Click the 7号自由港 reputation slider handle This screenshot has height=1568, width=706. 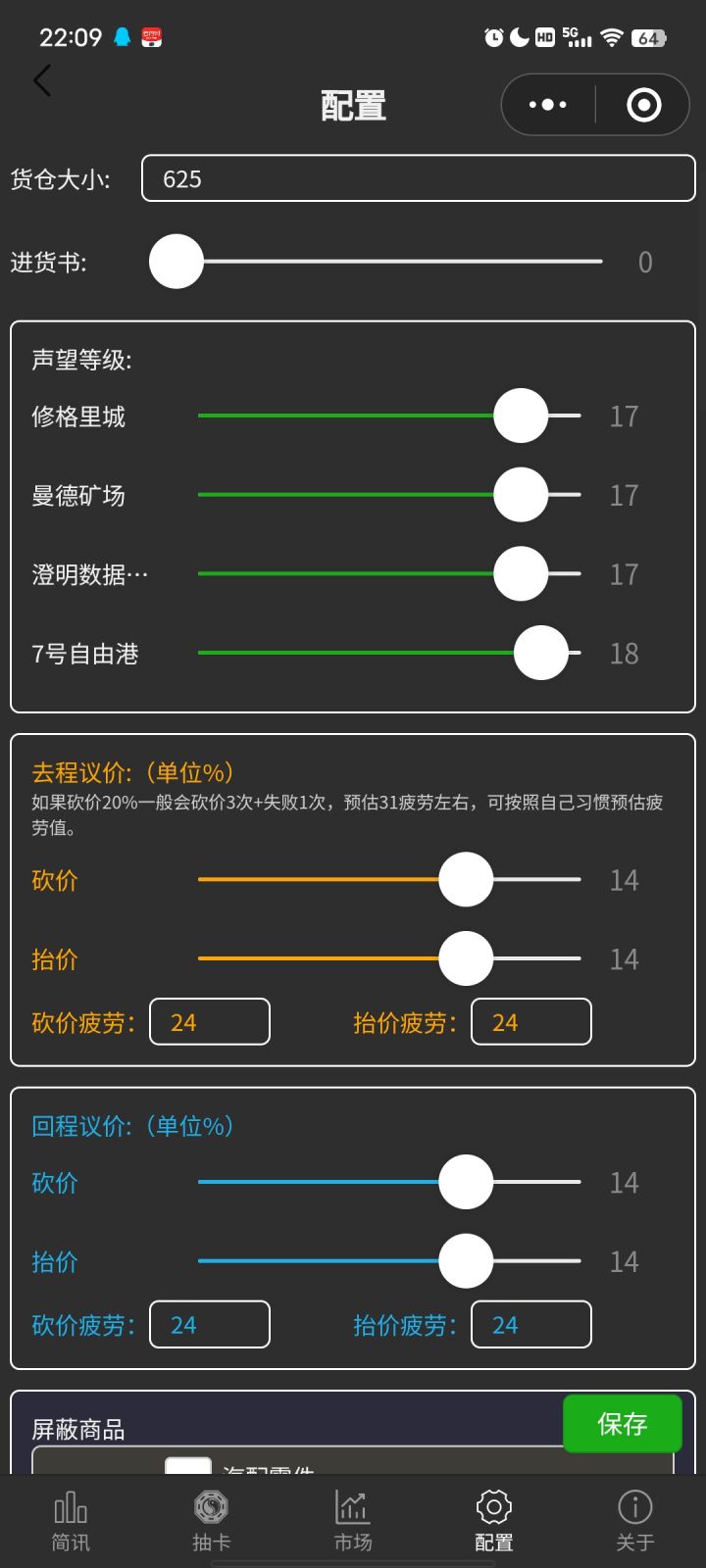point(541,653)
